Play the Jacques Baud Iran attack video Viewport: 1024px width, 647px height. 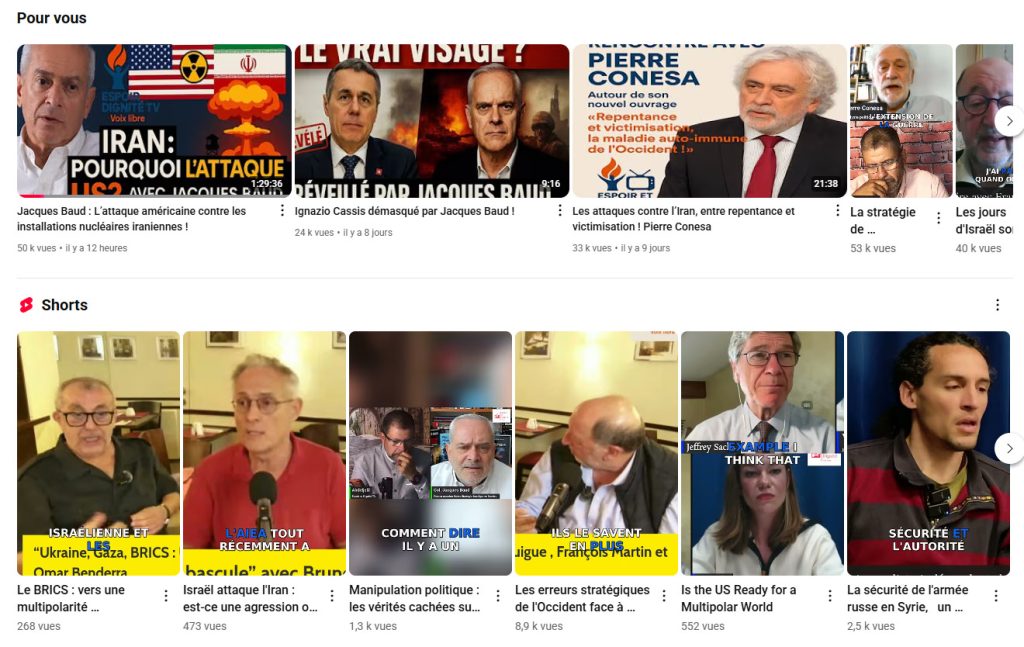tap(154, 120)
